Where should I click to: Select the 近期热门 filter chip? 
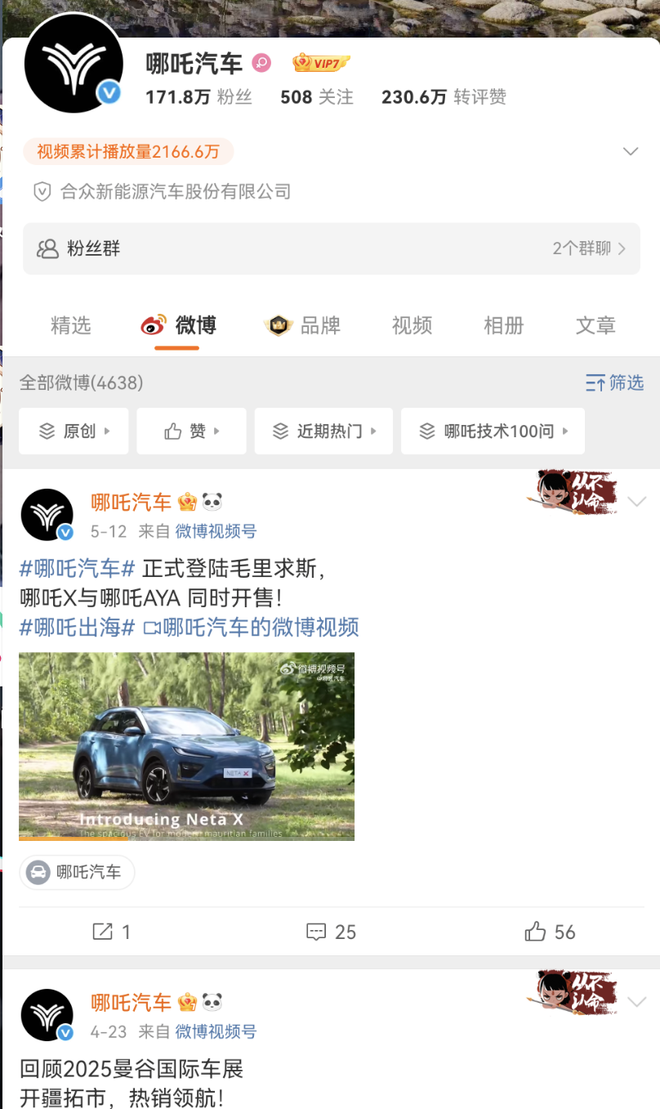323,431
